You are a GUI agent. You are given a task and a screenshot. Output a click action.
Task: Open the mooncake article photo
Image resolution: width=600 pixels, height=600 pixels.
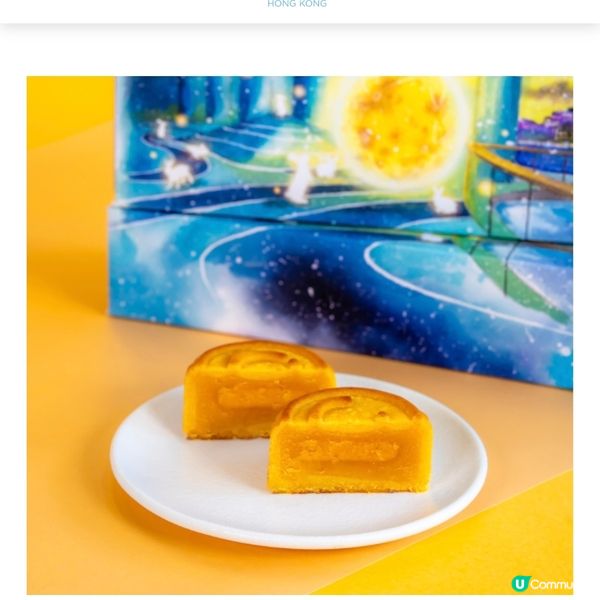point(300,335)
